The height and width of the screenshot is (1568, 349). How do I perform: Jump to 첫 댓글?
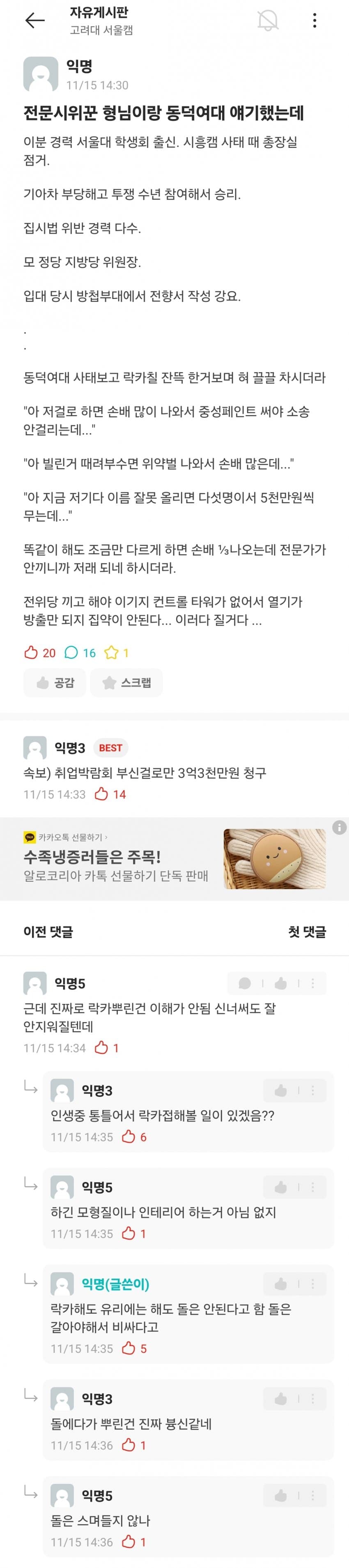pyautogui.click(x=307, y=931)
